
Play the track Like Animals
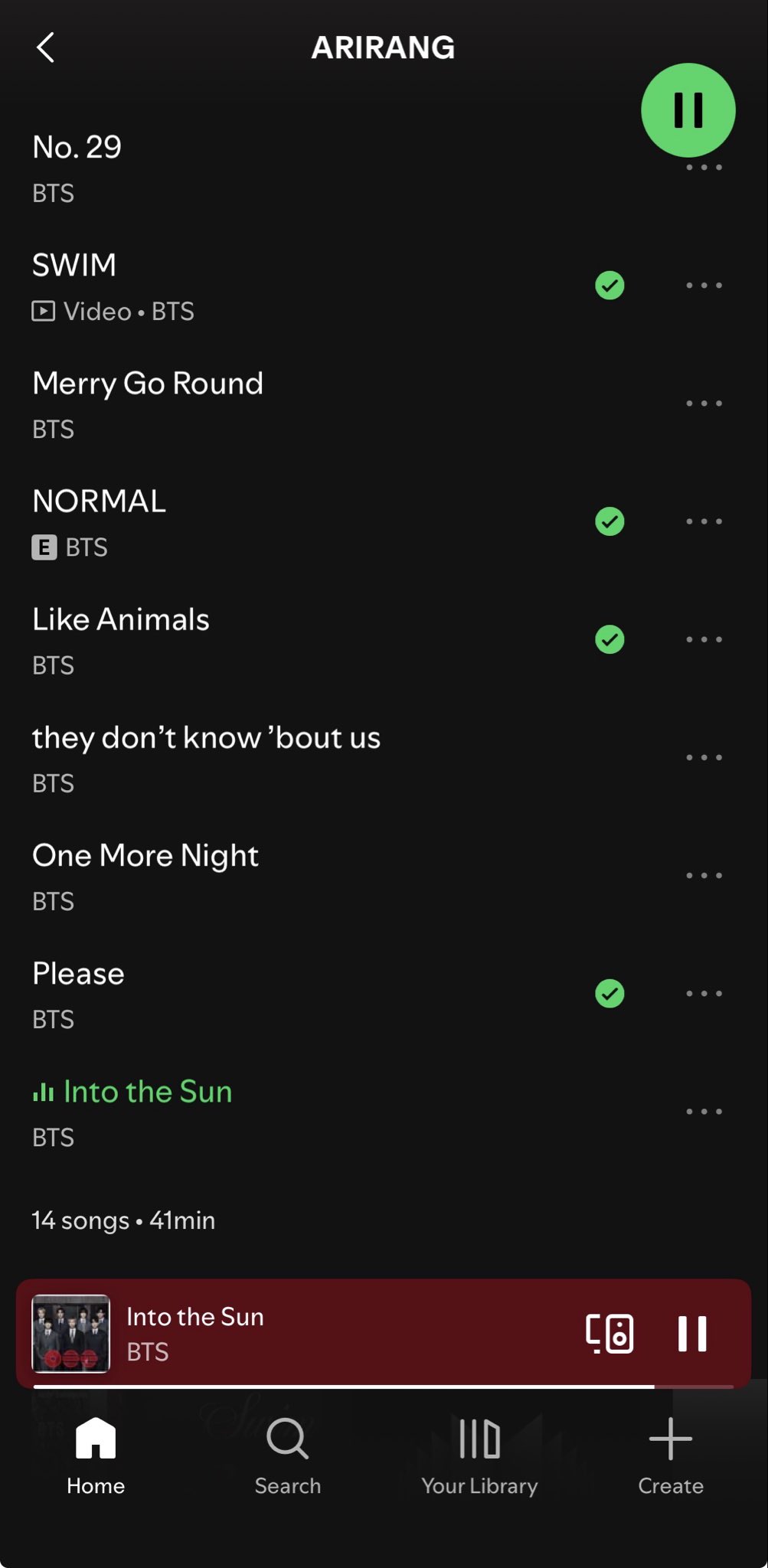(120, 619)
